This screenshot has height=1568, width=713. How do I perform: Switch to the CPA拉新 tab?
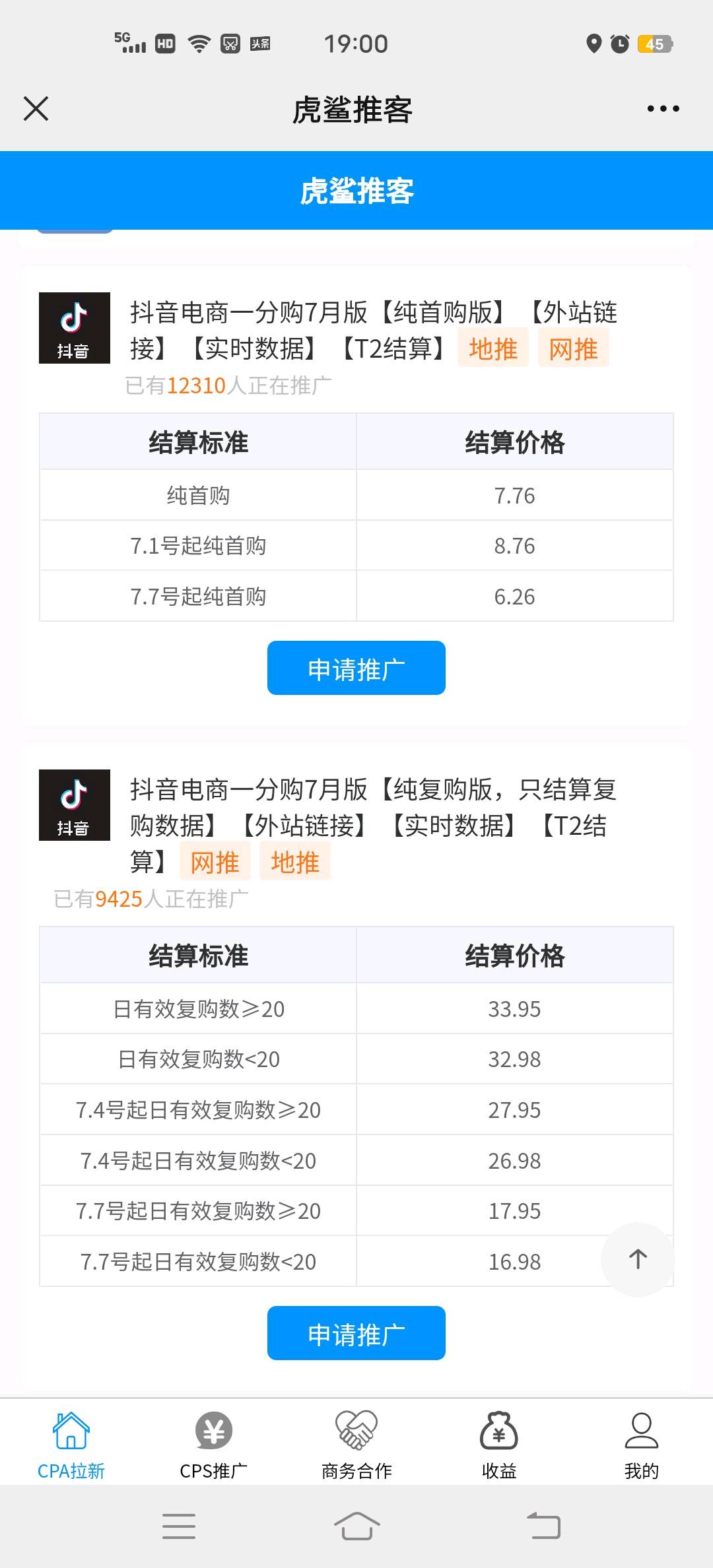71,1445
